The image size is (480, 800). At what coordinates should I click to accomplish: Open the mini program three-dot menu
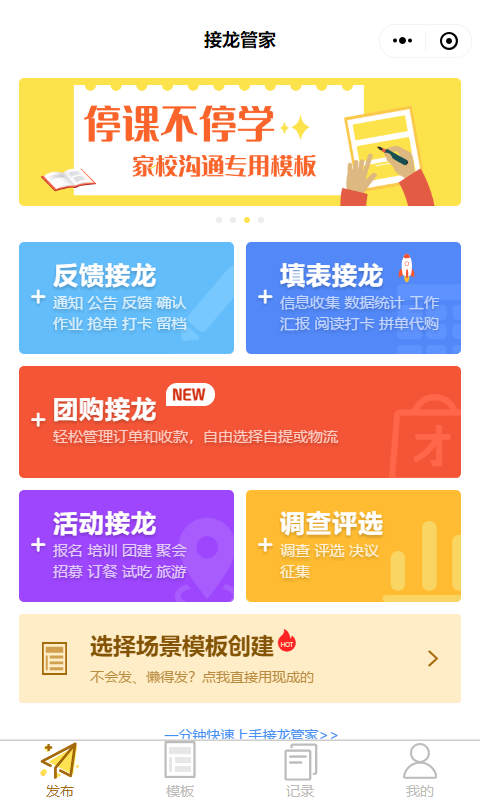point(402,41)
